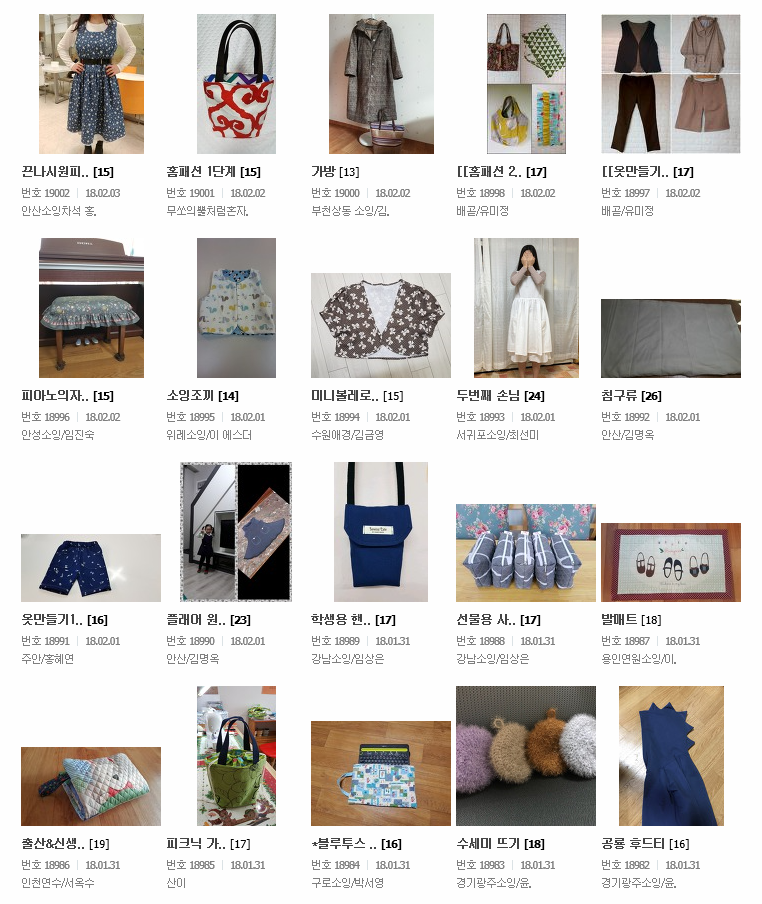View the 공룡 후드티 hoodie post
The width and height of the screenshot is (762, 904).
[x=670, y=755]
